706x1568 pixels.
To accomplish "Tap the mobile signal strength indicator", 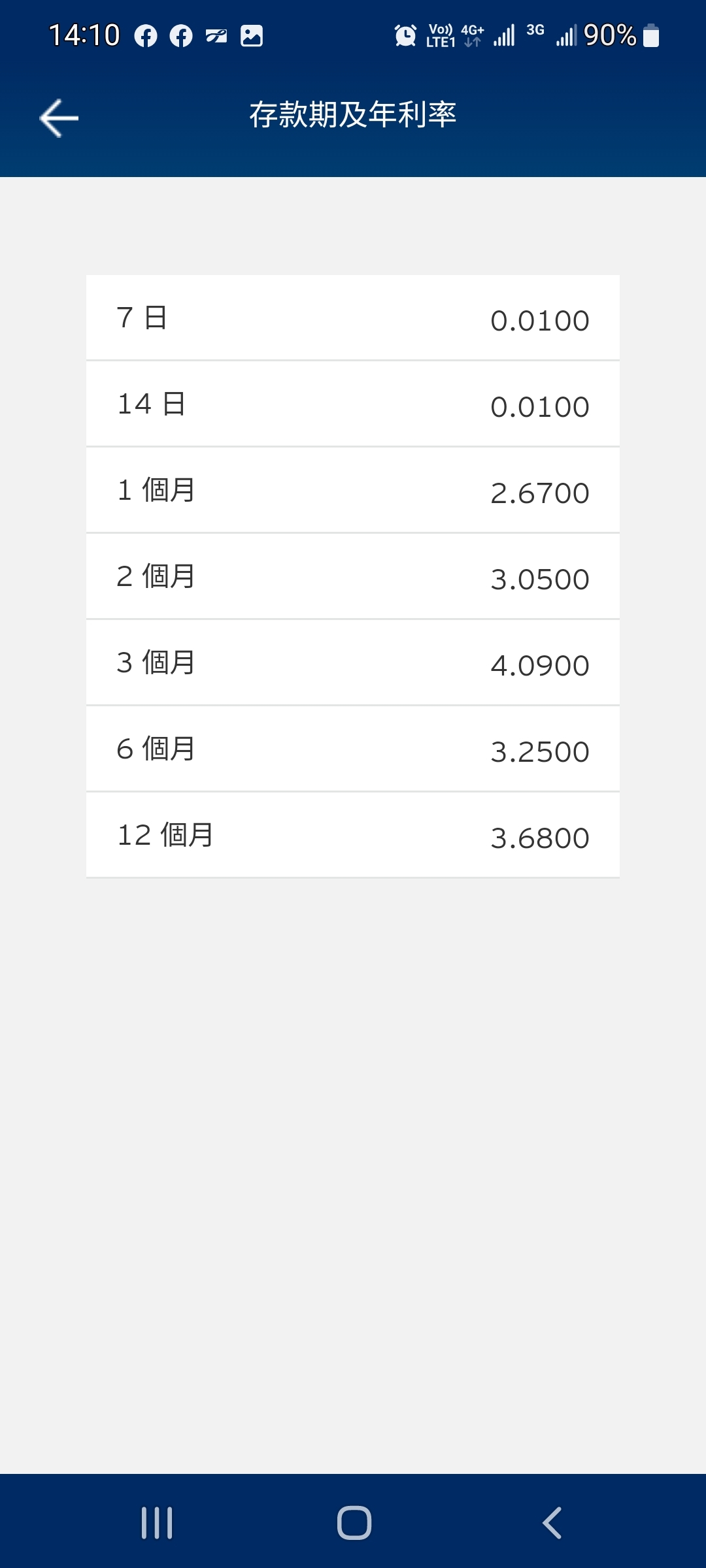I will tap(503, 36).
